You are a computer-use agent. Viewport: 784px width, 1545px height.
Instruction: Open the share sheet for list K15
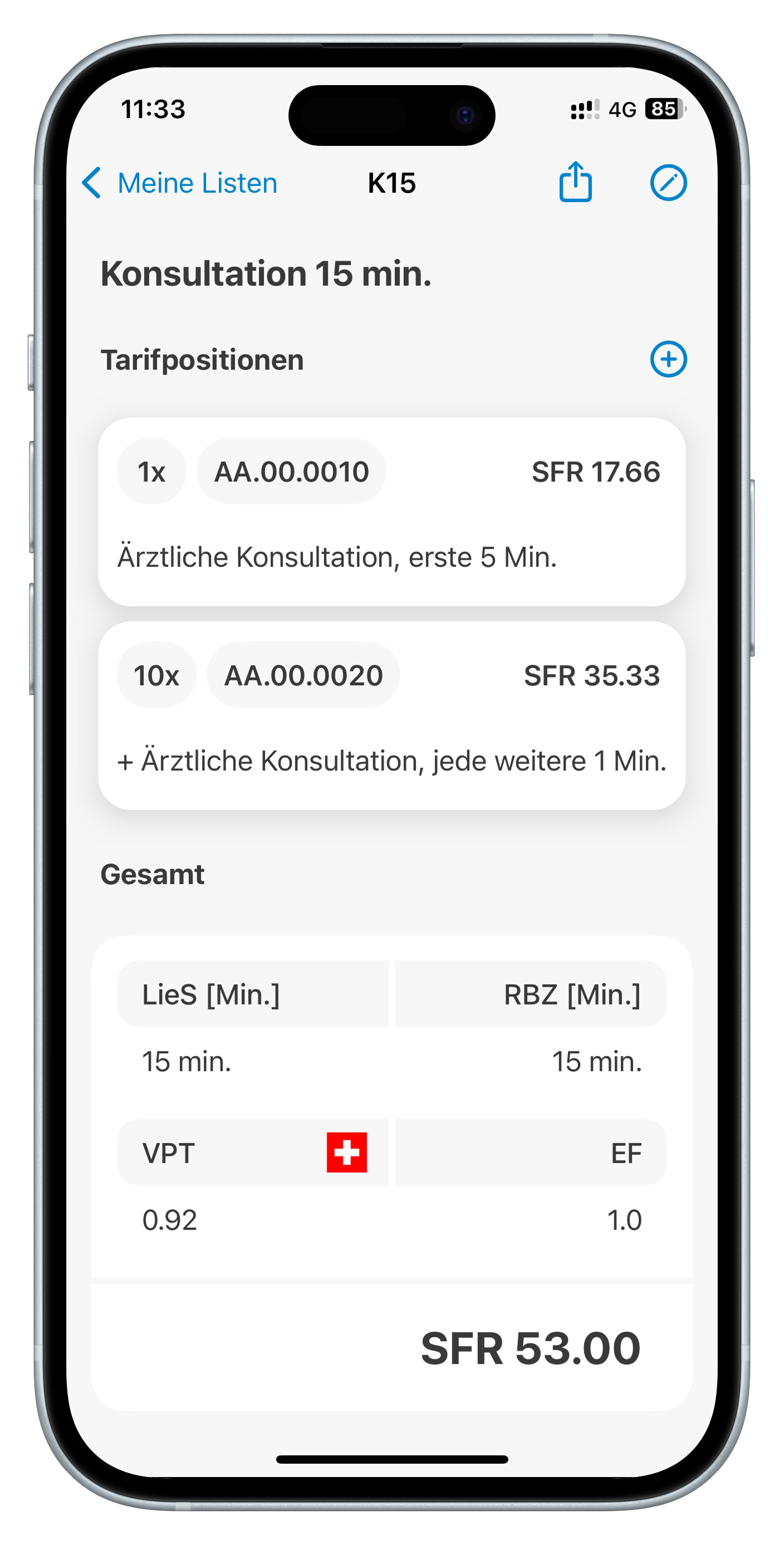point(575,183)
